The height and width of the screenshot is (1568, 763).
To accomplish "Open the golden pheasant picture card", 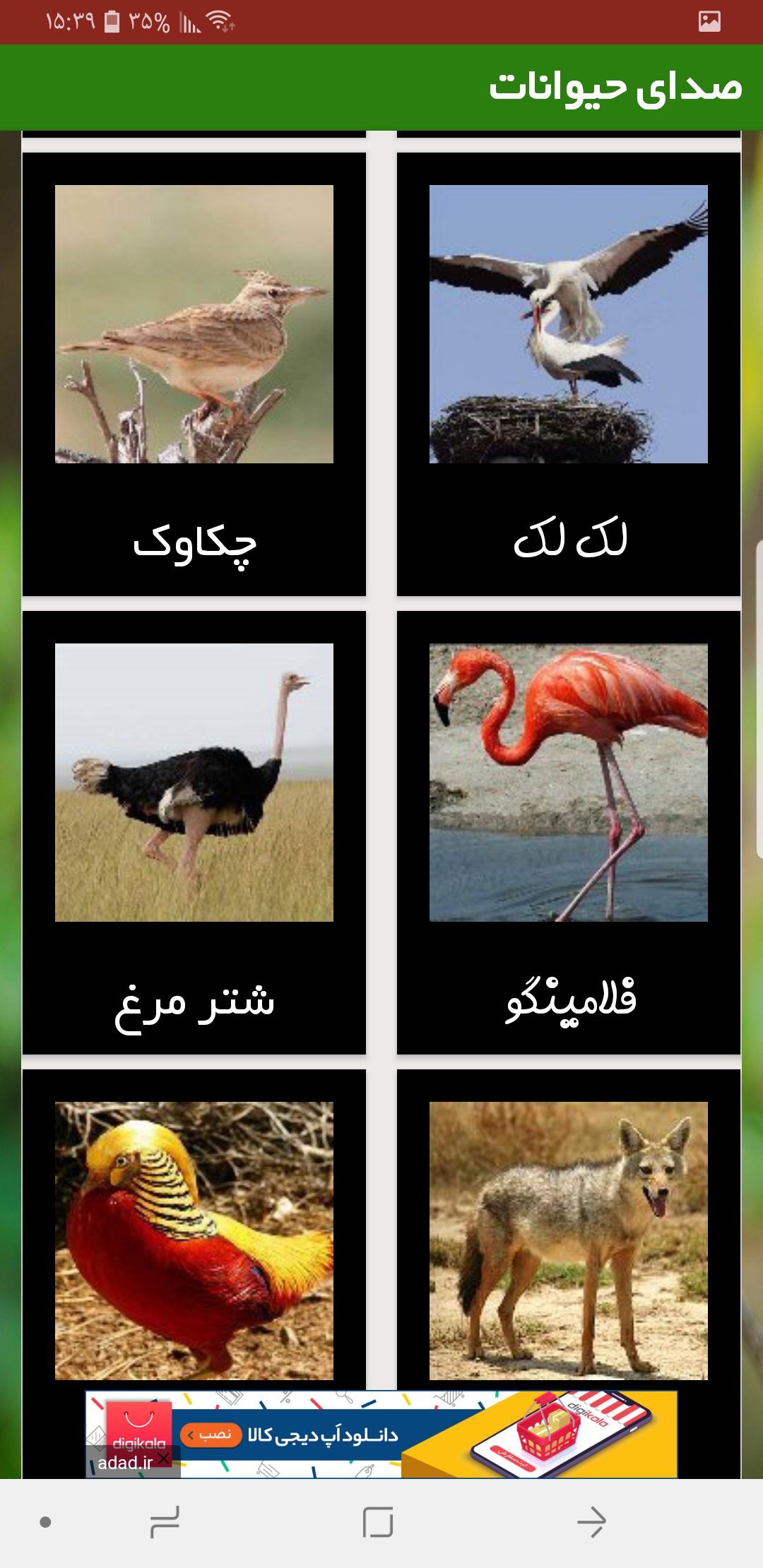I will click(194, 1240).
